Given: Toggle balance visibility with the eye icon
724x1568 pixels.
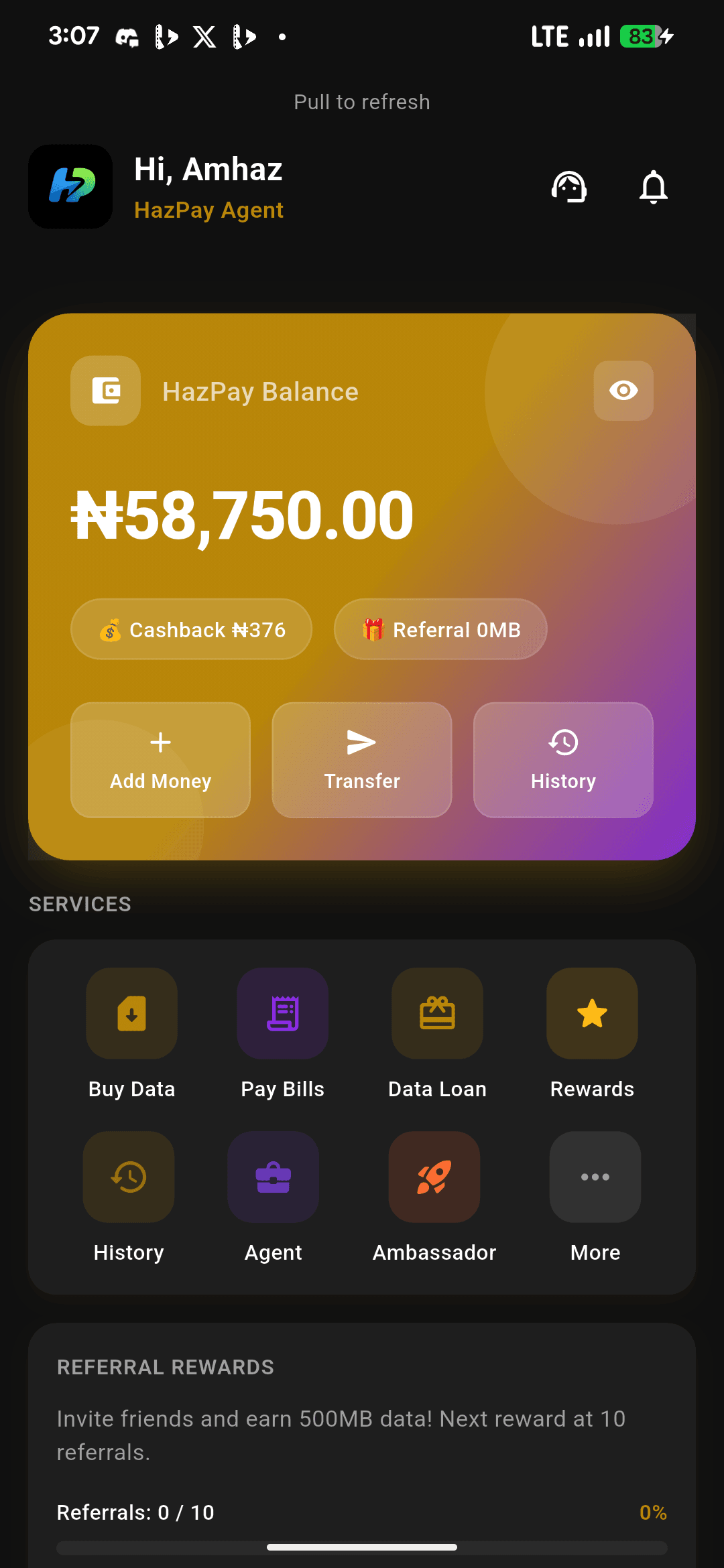Looking at the screenshot, I should [623, 392].
